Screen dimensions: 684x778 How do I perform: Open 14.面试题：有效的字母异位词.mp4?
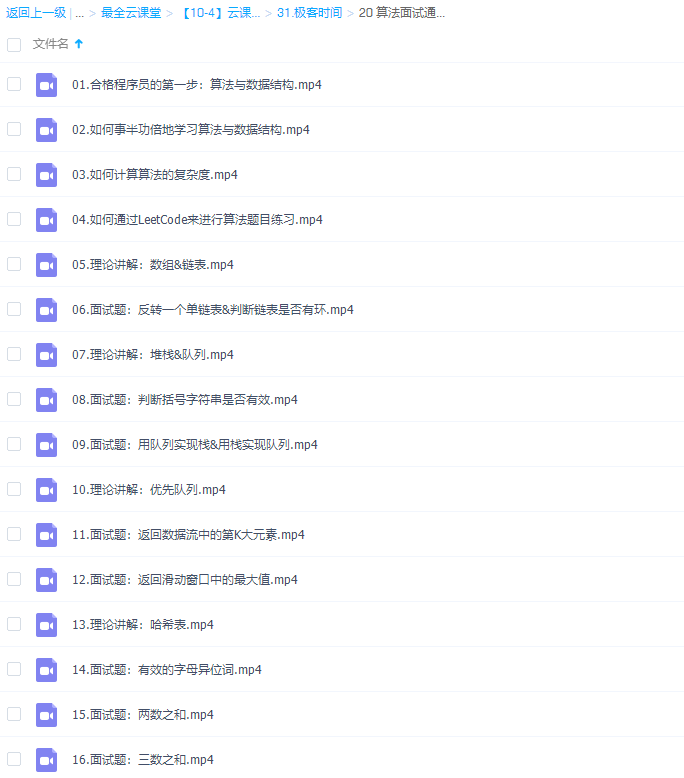coord(166,670)
